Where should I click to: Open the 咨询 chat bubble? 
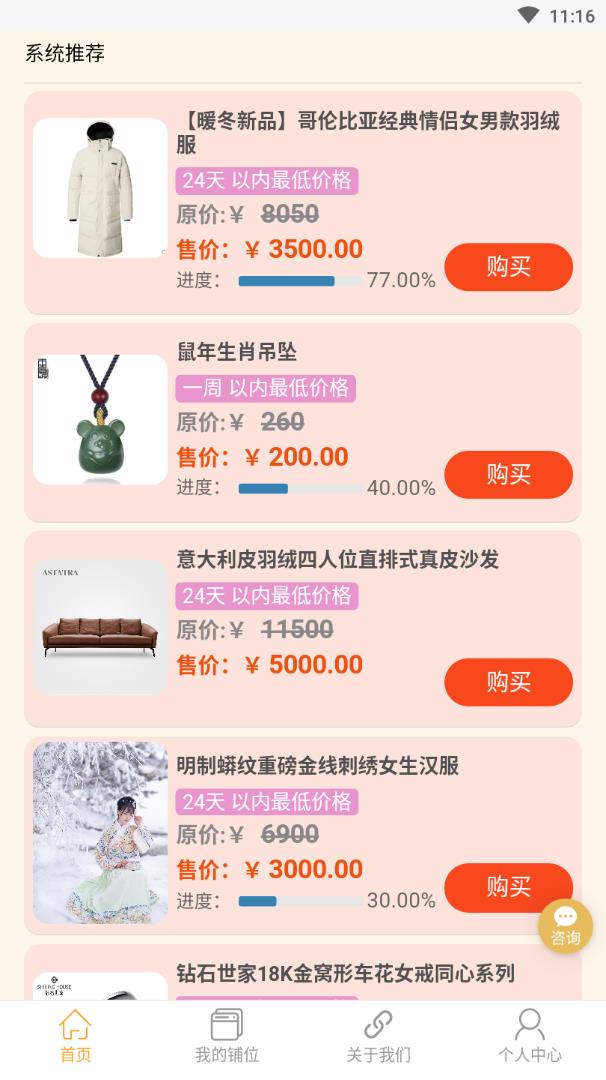565,926
